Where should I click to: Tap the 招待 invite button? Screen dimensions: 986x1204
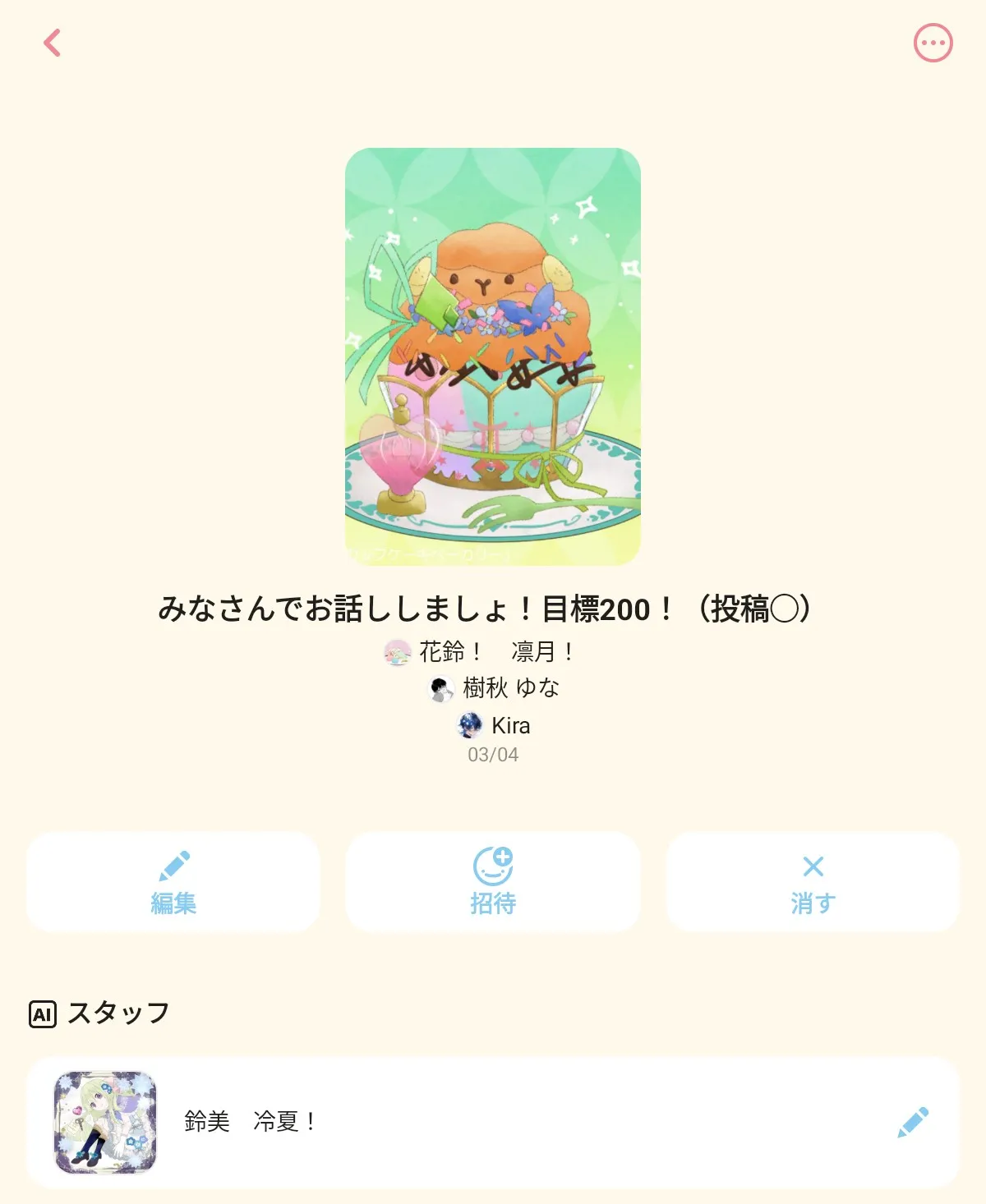pyautogui.click(x=493, y=881)
